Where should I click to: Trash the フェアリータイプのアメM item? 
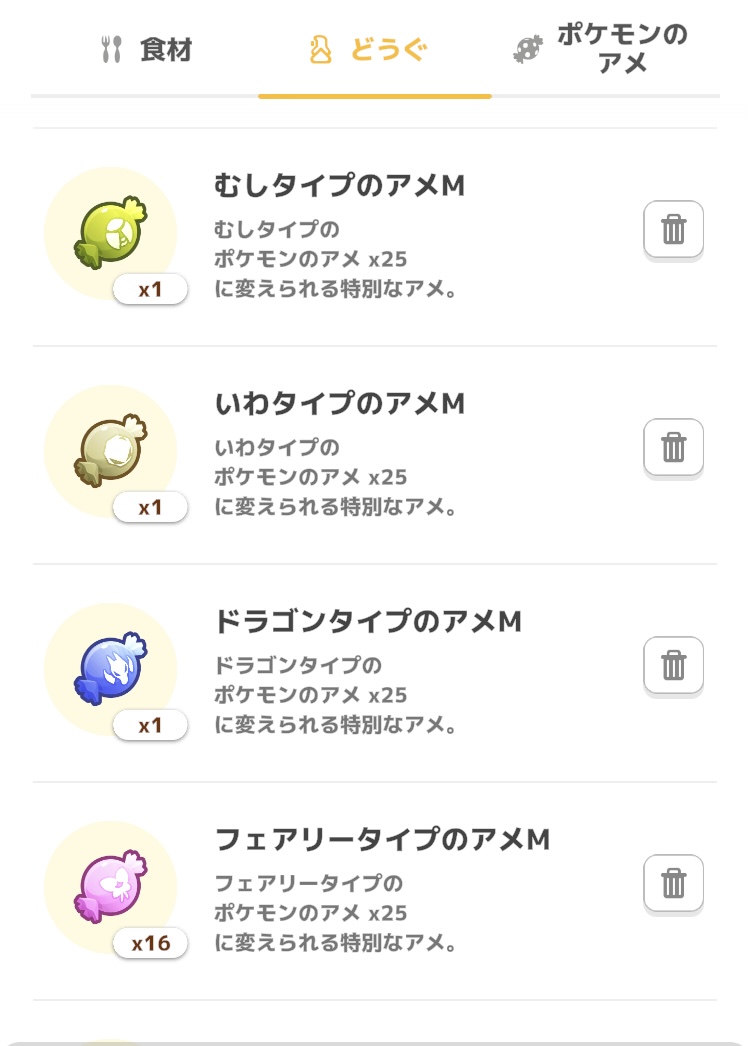pos(673,883)
